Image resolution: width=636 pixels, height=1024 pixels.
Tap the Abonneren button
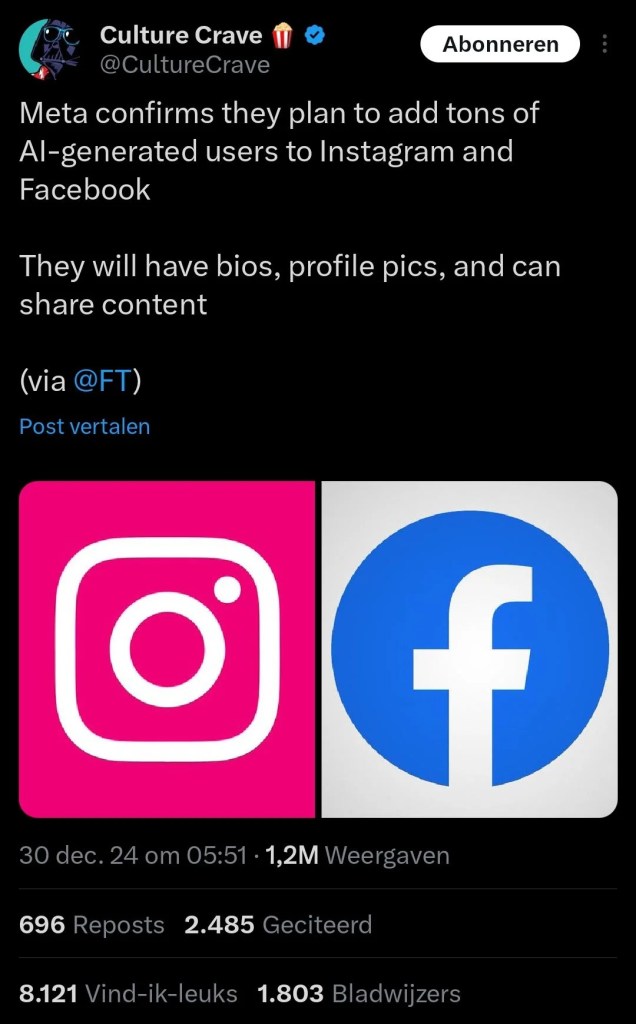coord(499,45)
